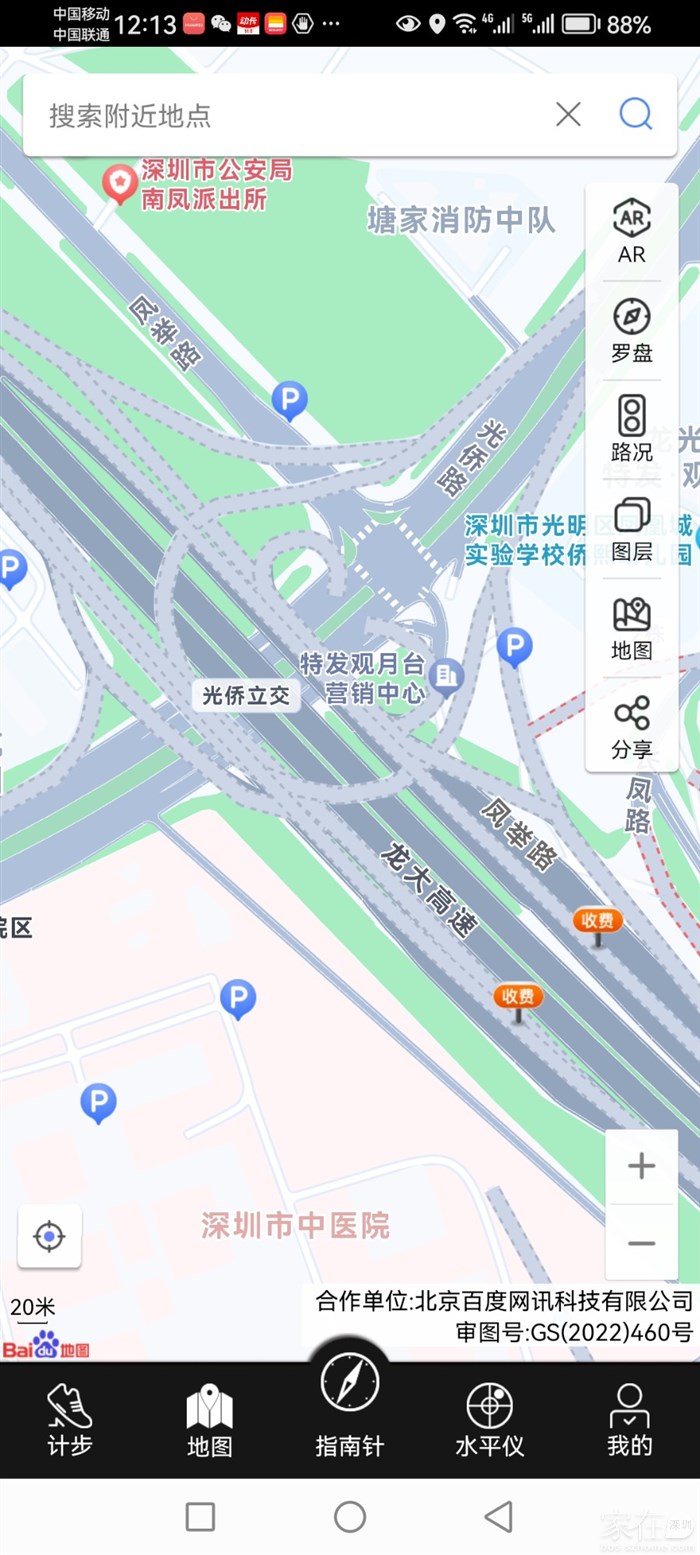
Task: Tap the search nearby places field
Action: 280,115
